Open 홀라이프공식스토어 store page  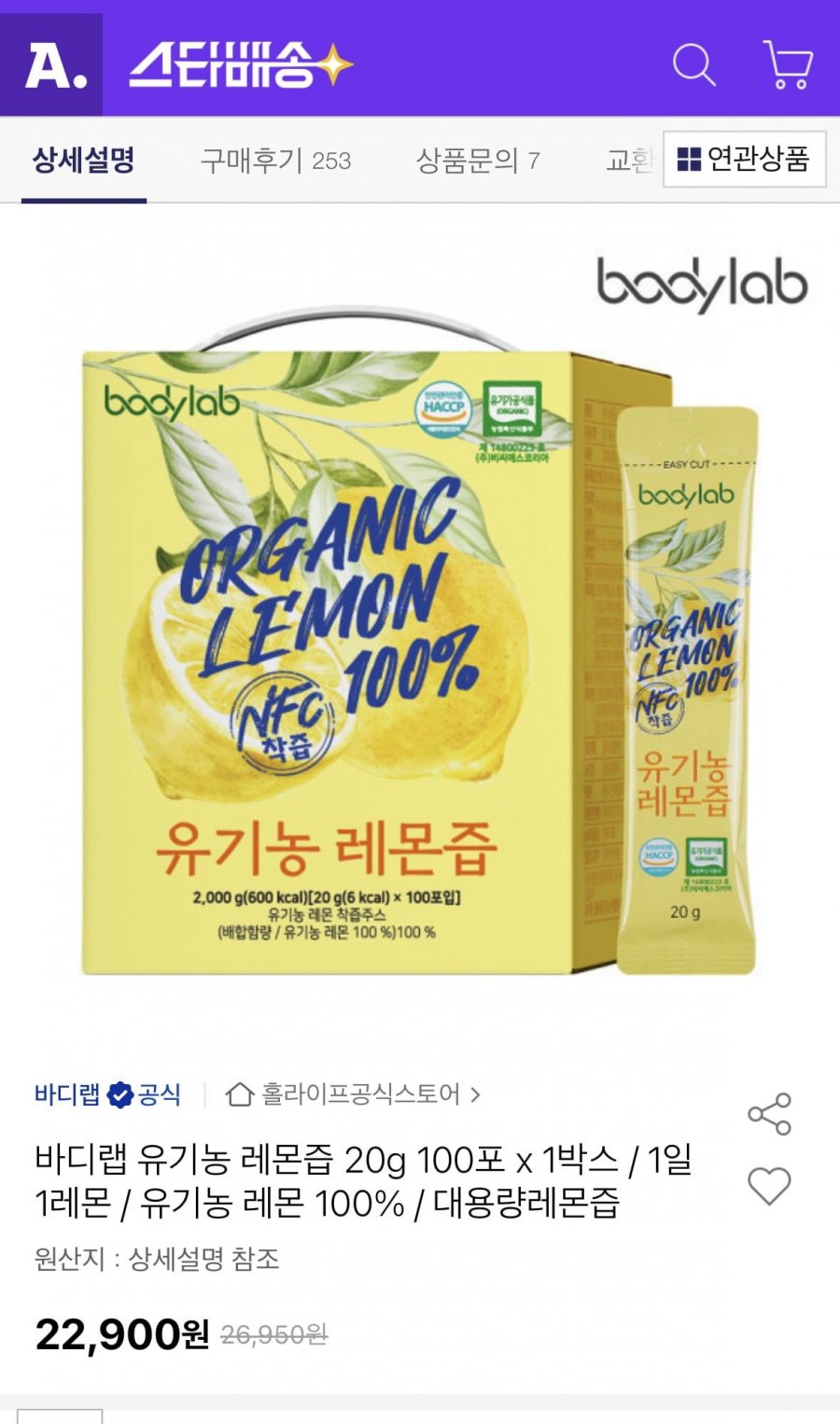coord(355,1094)
